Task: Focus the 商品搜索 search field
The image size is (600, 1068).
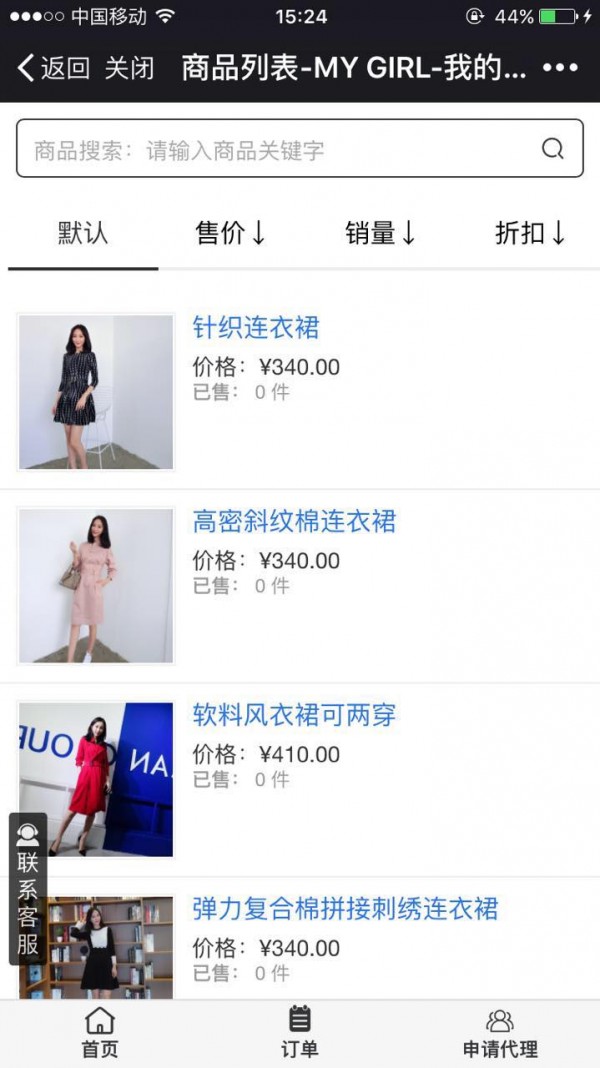Action: click(x=280, y=150)
